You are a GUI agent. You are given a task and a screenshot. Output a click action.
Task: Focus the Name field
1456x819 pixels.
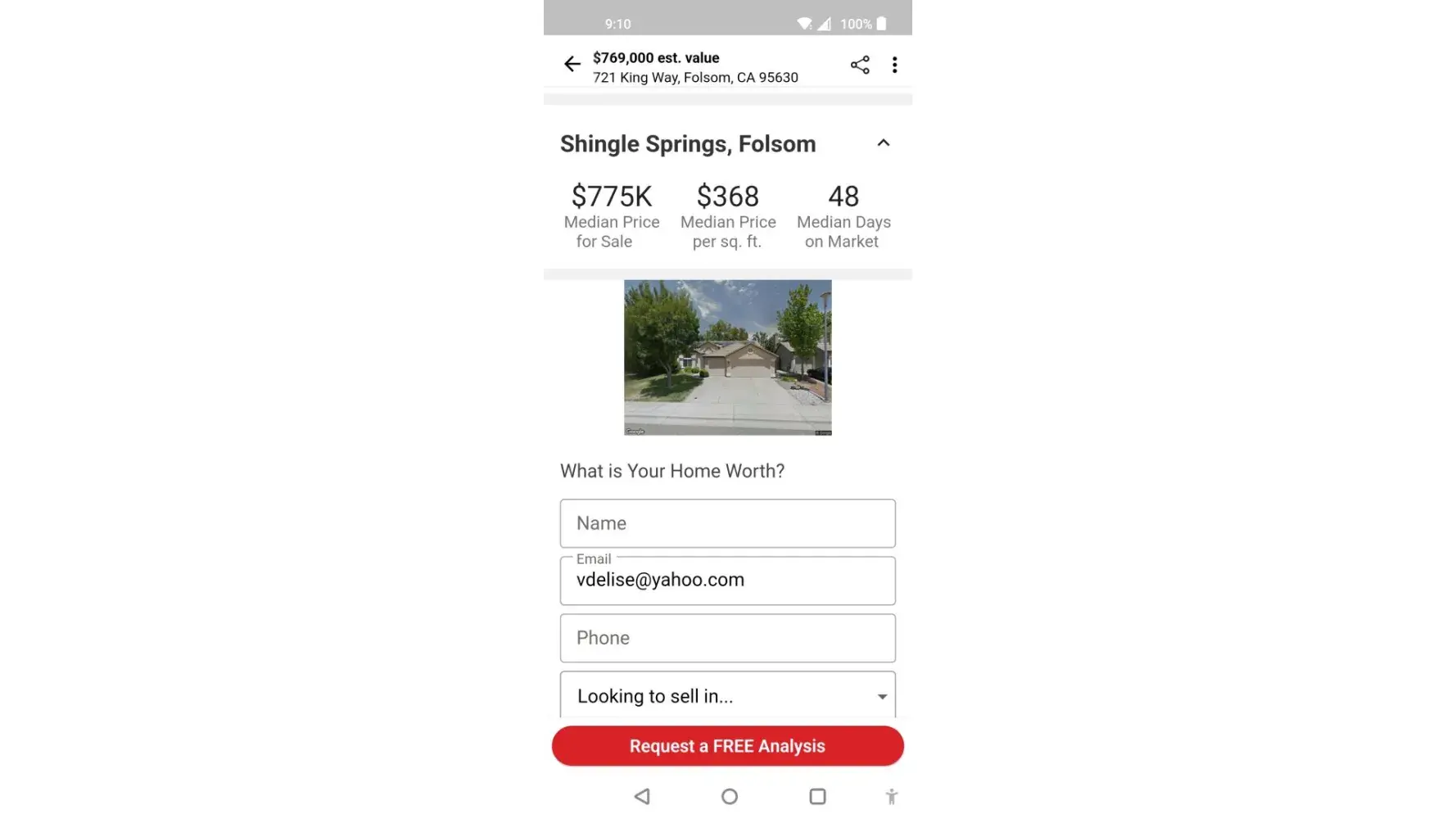727,523
